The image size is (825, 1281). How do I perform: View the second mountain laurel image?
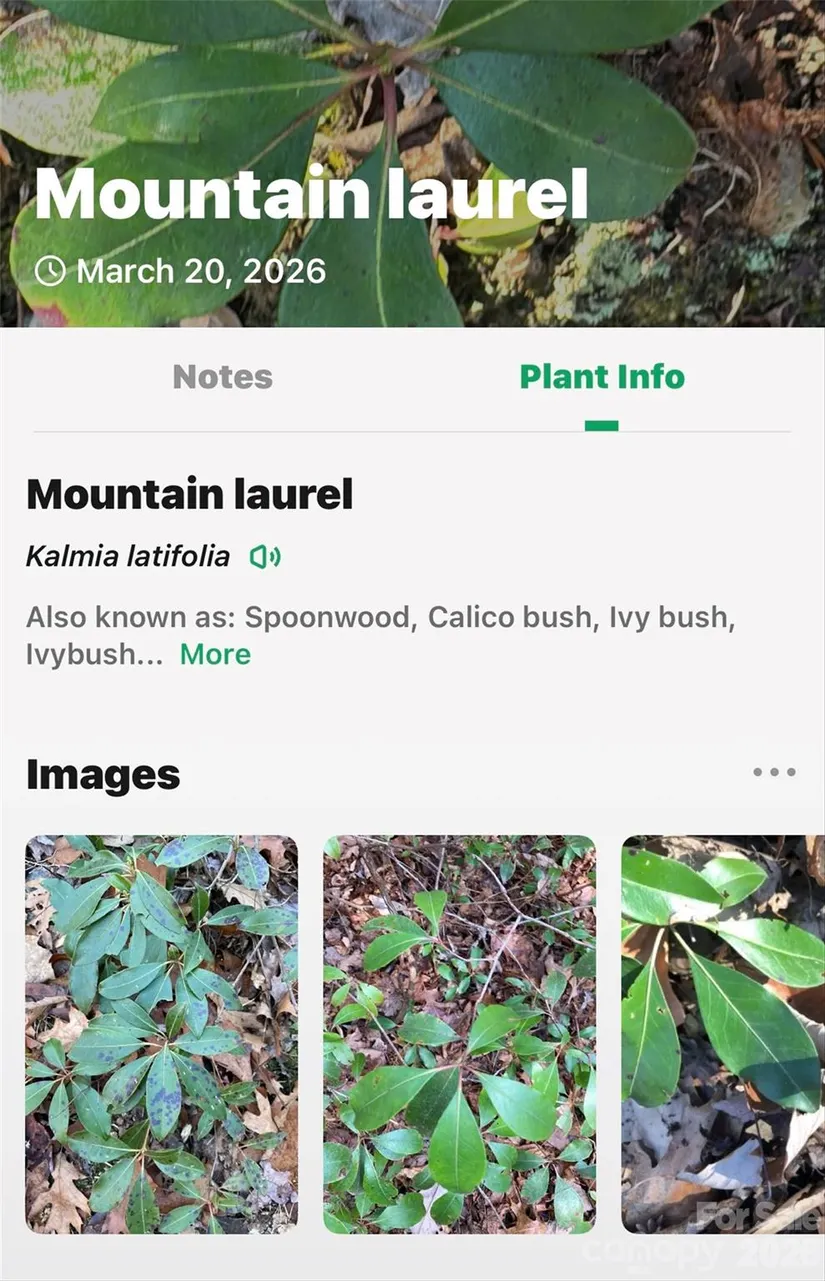[x=459, y=1034]
